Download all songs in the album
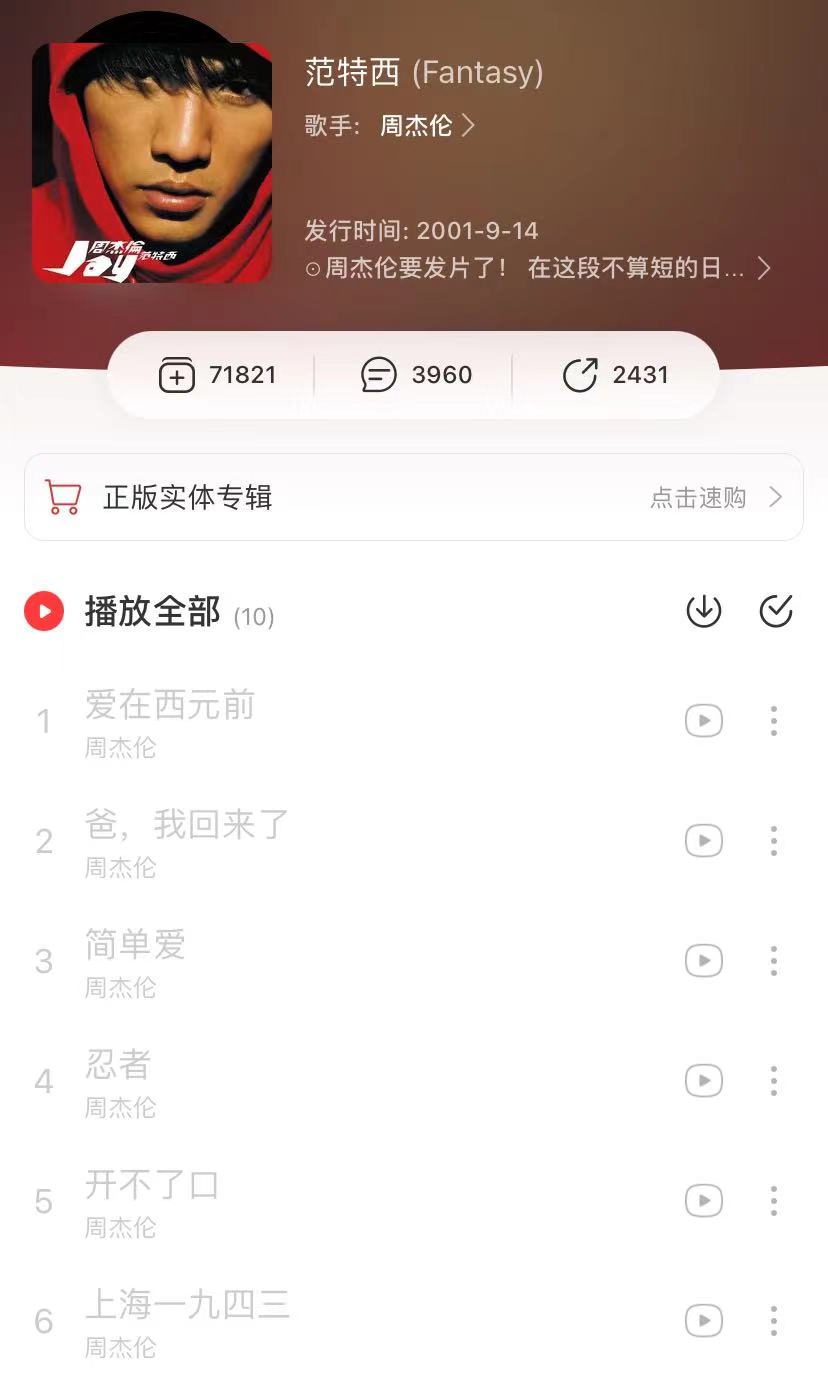Screen dimensions: 828x1394 [x=704, y=611]
